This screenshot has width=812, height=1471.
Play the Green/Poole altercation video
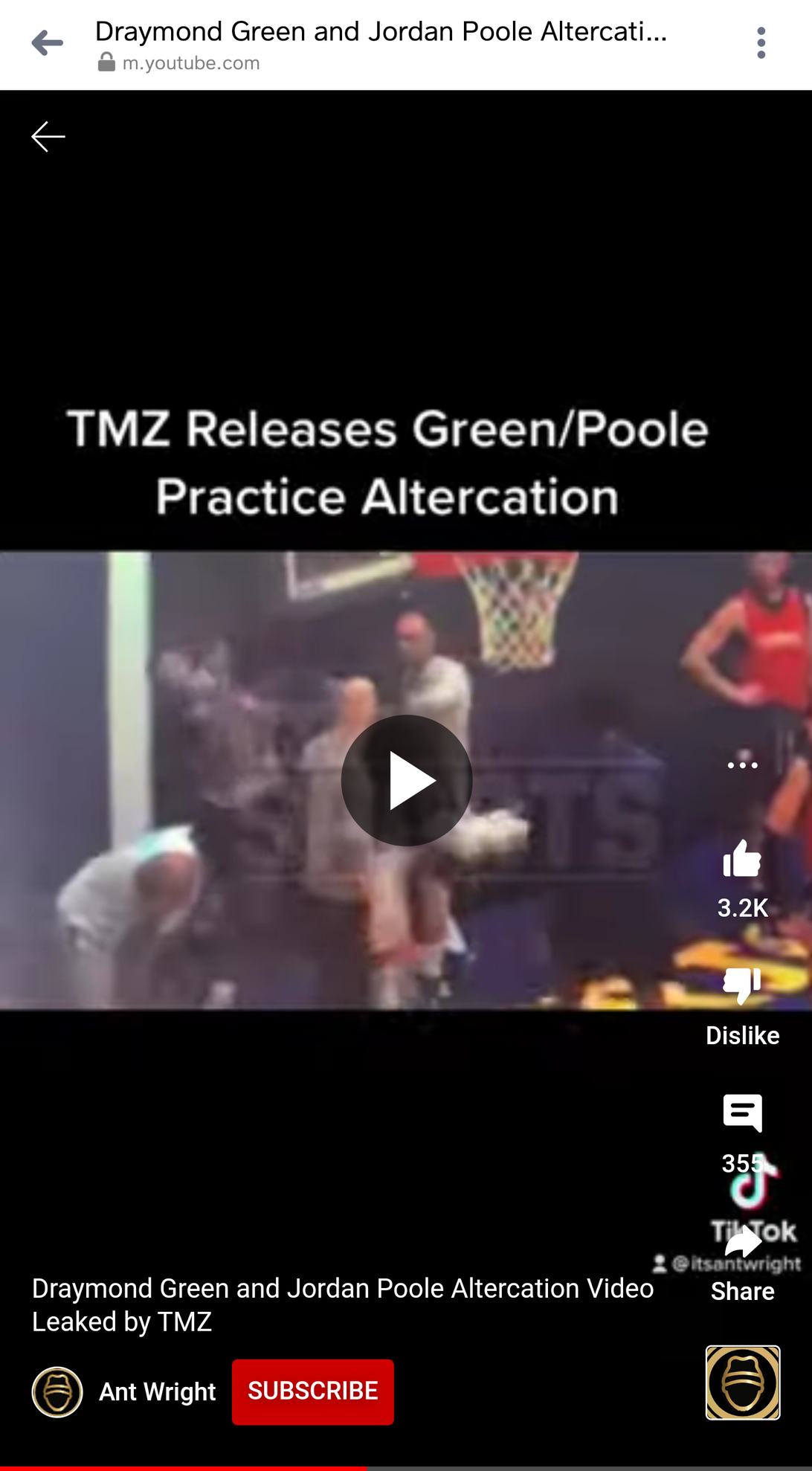407,781
